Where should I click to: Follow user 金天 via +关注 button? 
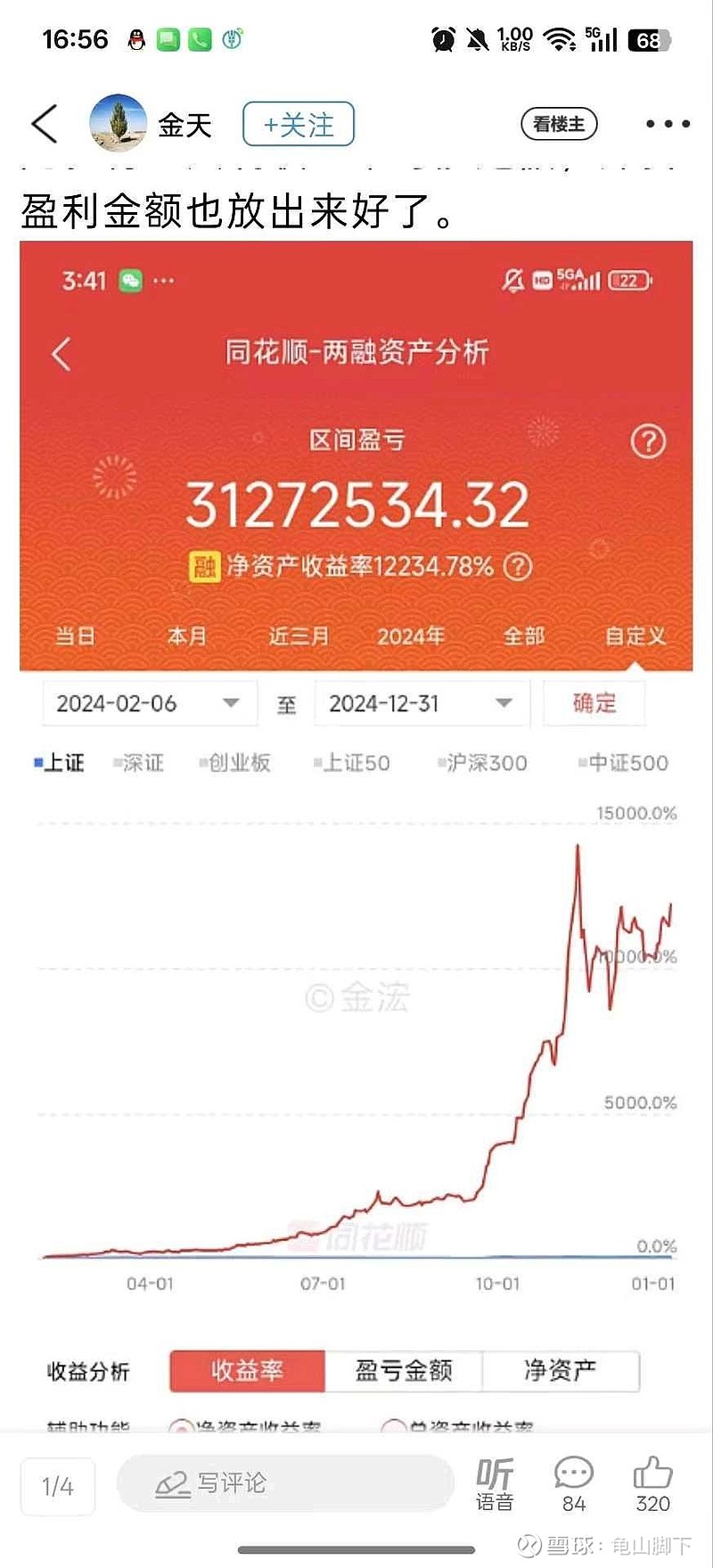(x=298, y=123)
